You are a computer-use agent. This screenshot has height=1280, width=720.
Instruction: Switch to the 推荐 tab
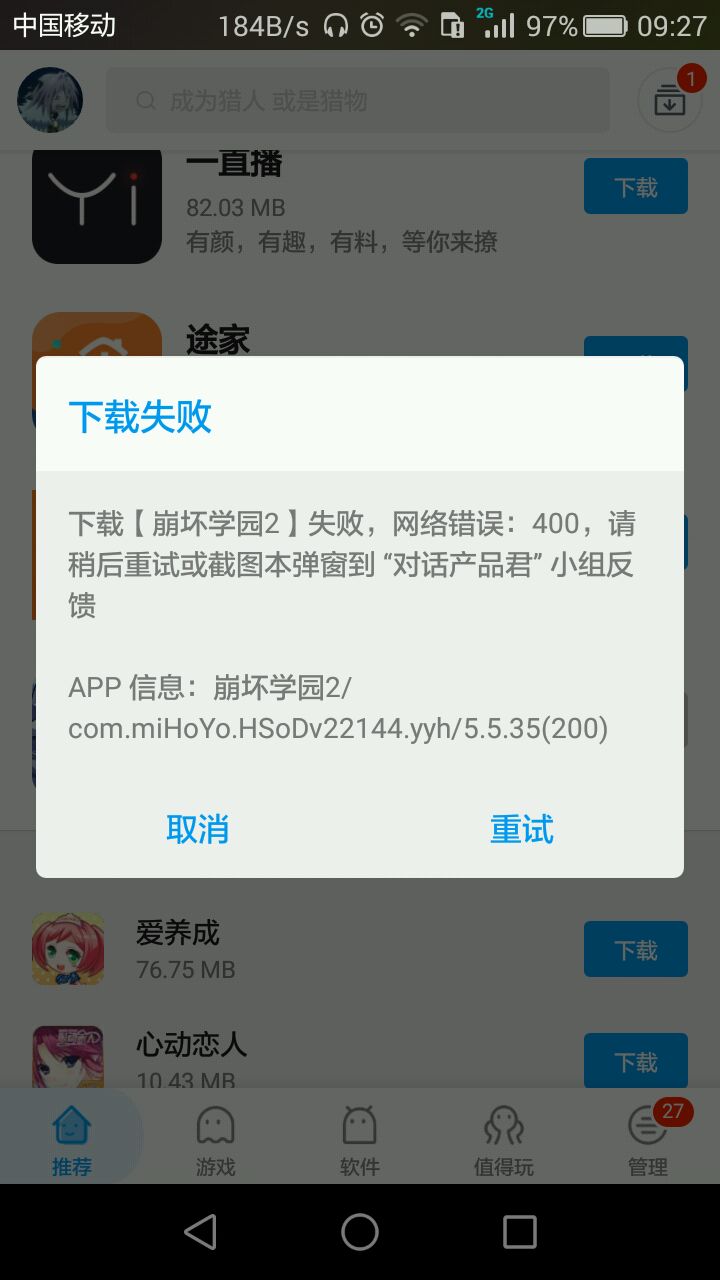tap(72, 1140)
